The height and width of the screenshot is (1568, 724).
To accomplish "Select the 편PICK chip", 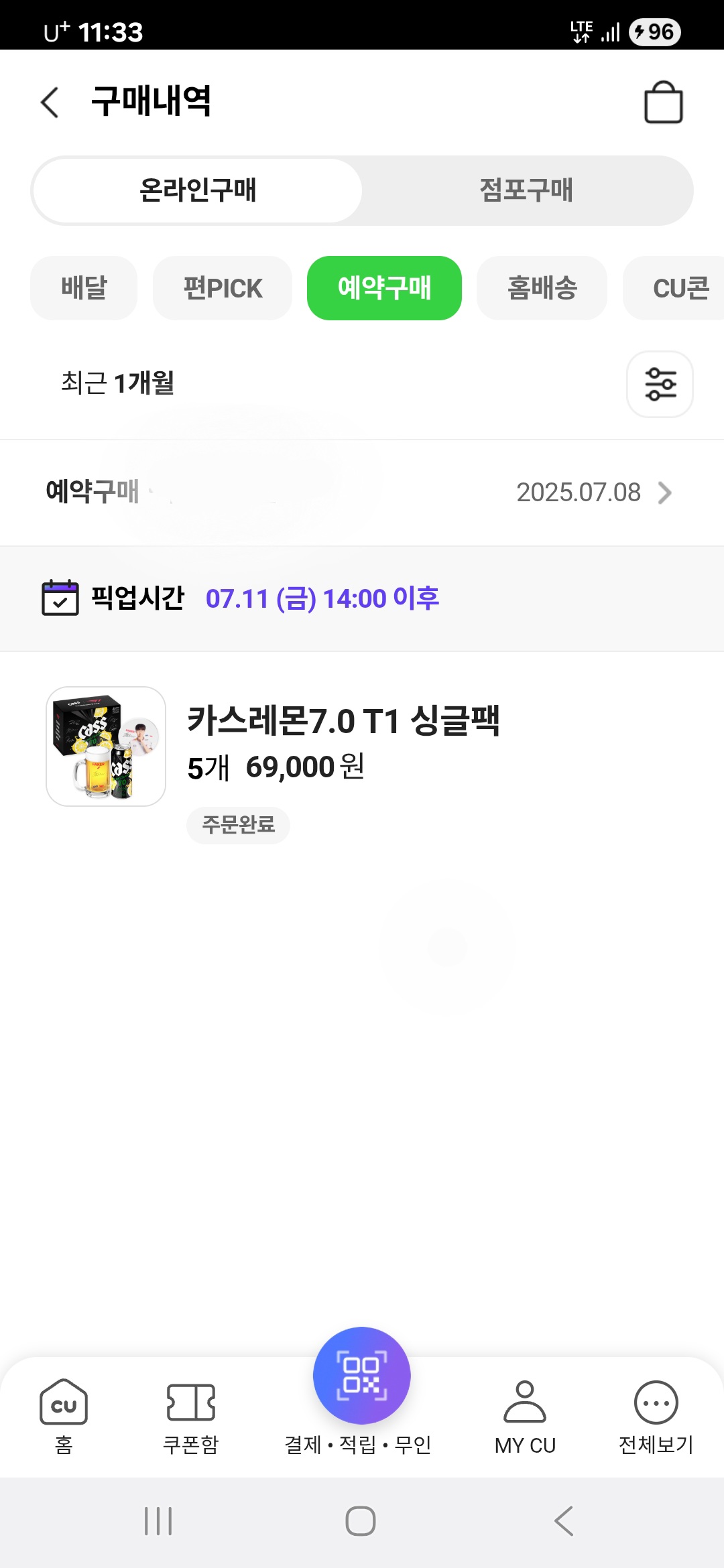I will tap(223, 288).
